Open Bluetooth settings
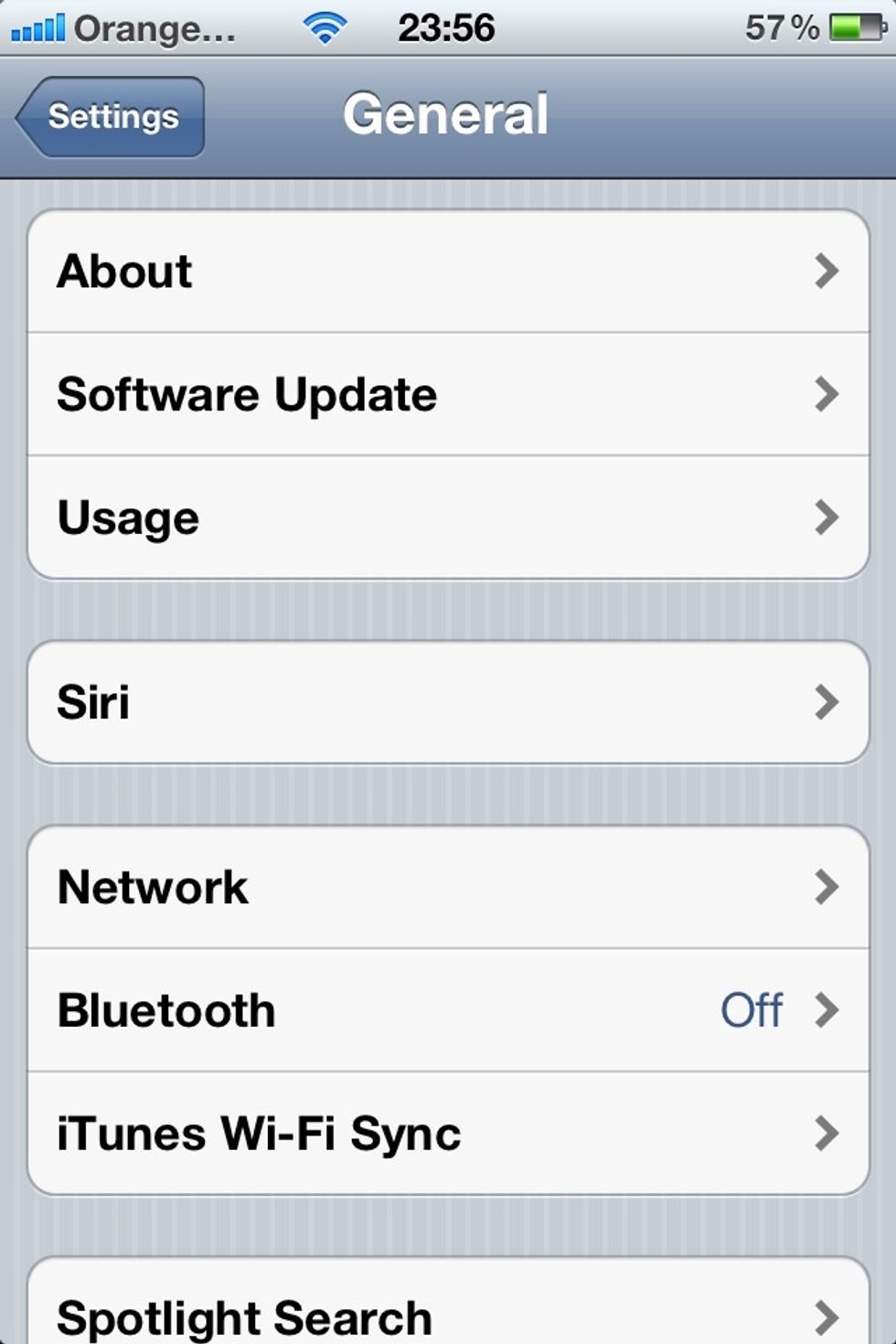This screenshot has height=1344, width=896. [448, 1010]
